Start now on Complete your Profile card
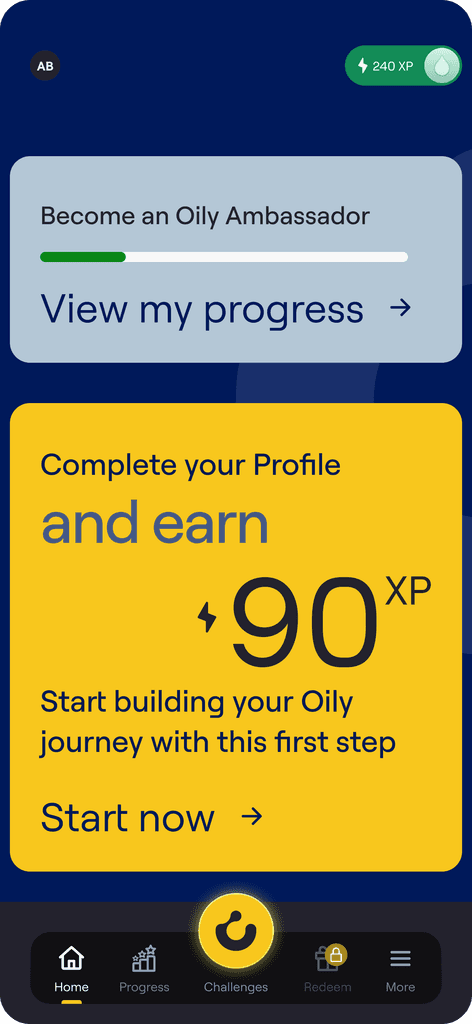472x1024 pixels. [151, 816]
